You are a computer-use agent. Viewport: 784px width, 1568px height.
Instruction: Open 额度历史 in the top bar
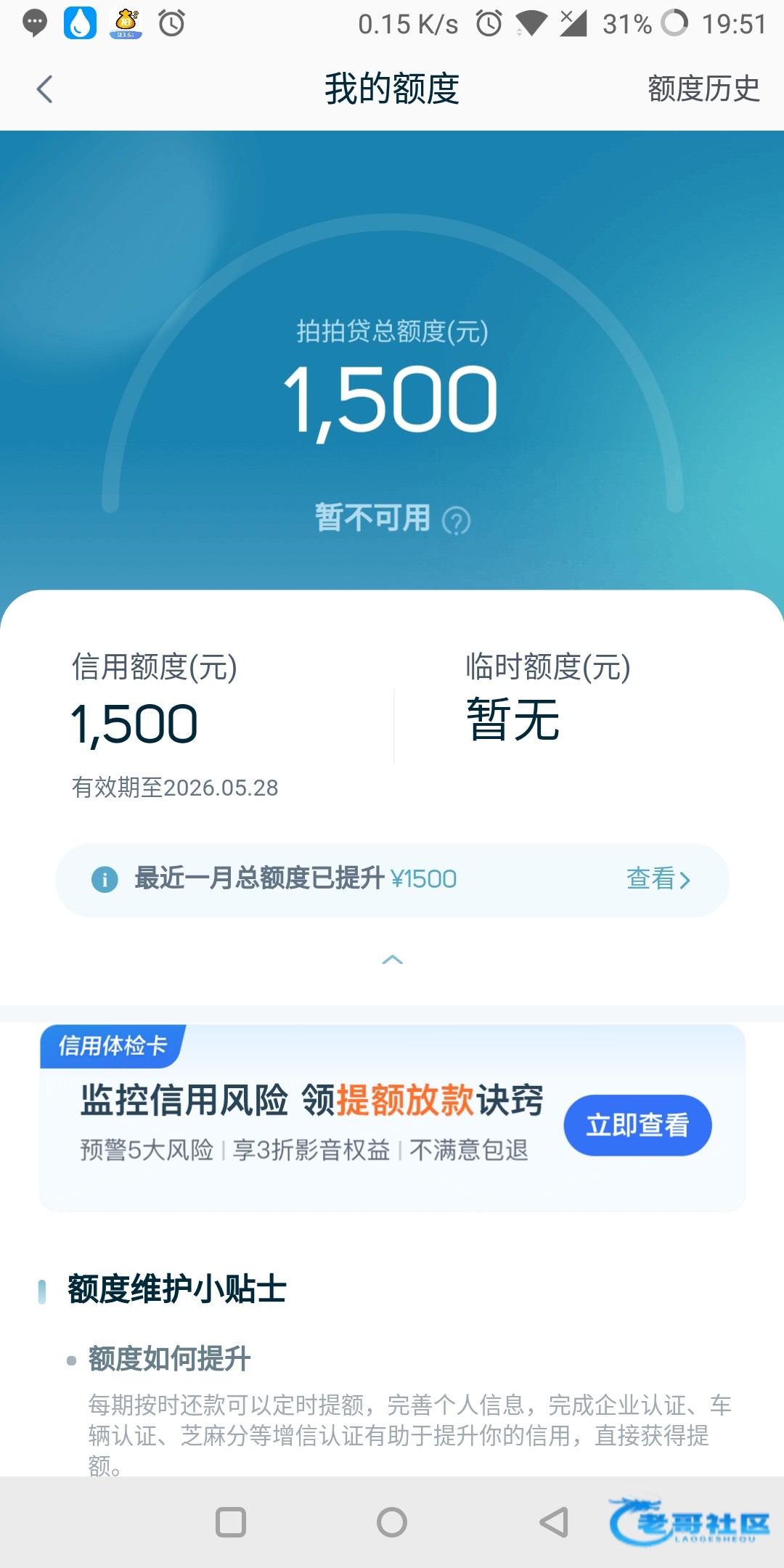(x=703, y=89)
